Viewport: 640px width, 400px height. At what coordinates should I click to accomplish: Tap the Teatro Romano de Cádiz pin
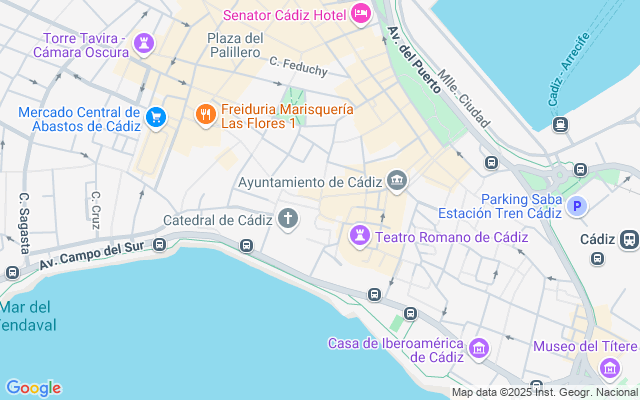359,237
